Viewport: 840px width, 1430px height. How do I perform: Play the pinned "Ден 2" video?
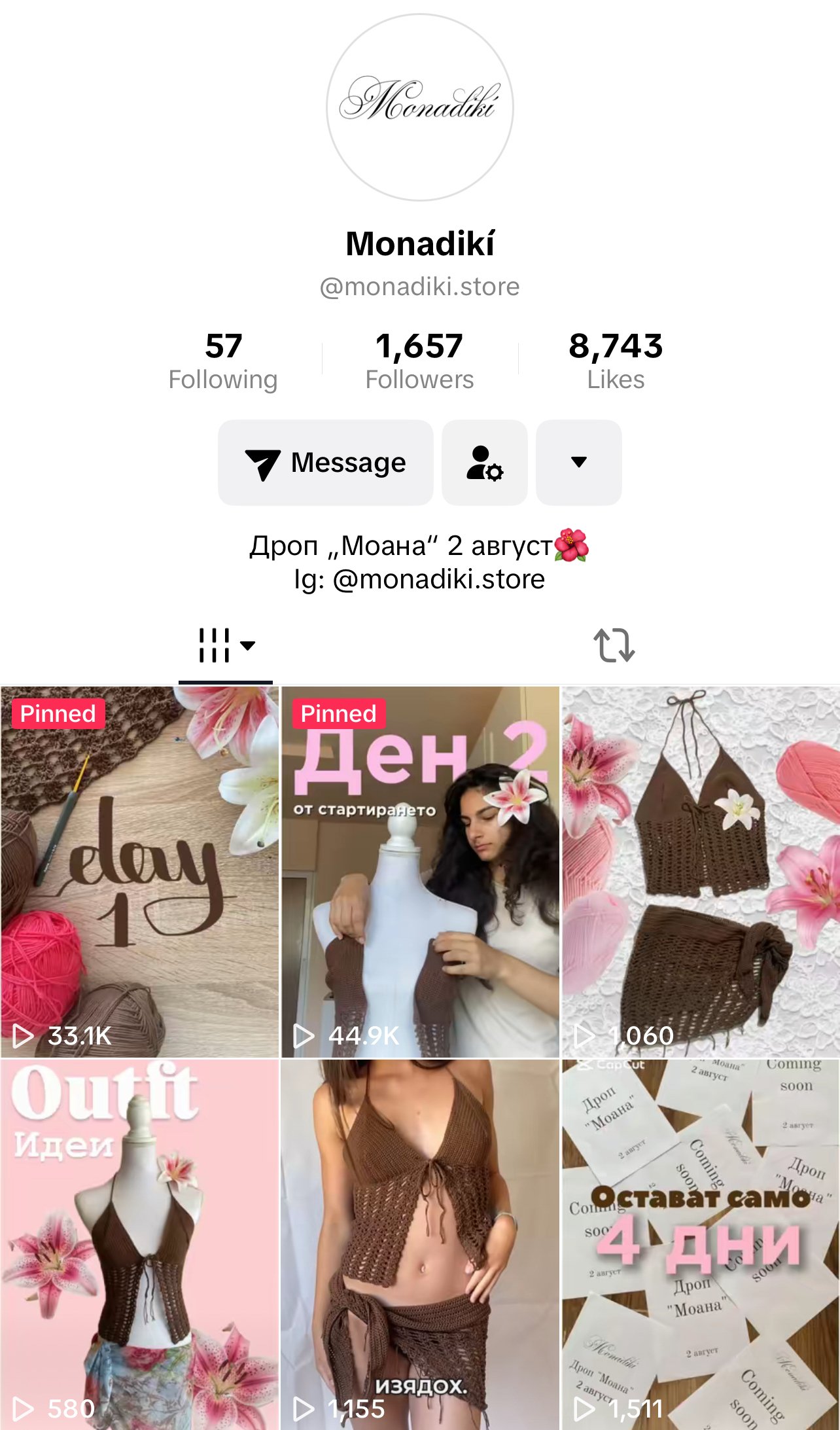(420, 872)
